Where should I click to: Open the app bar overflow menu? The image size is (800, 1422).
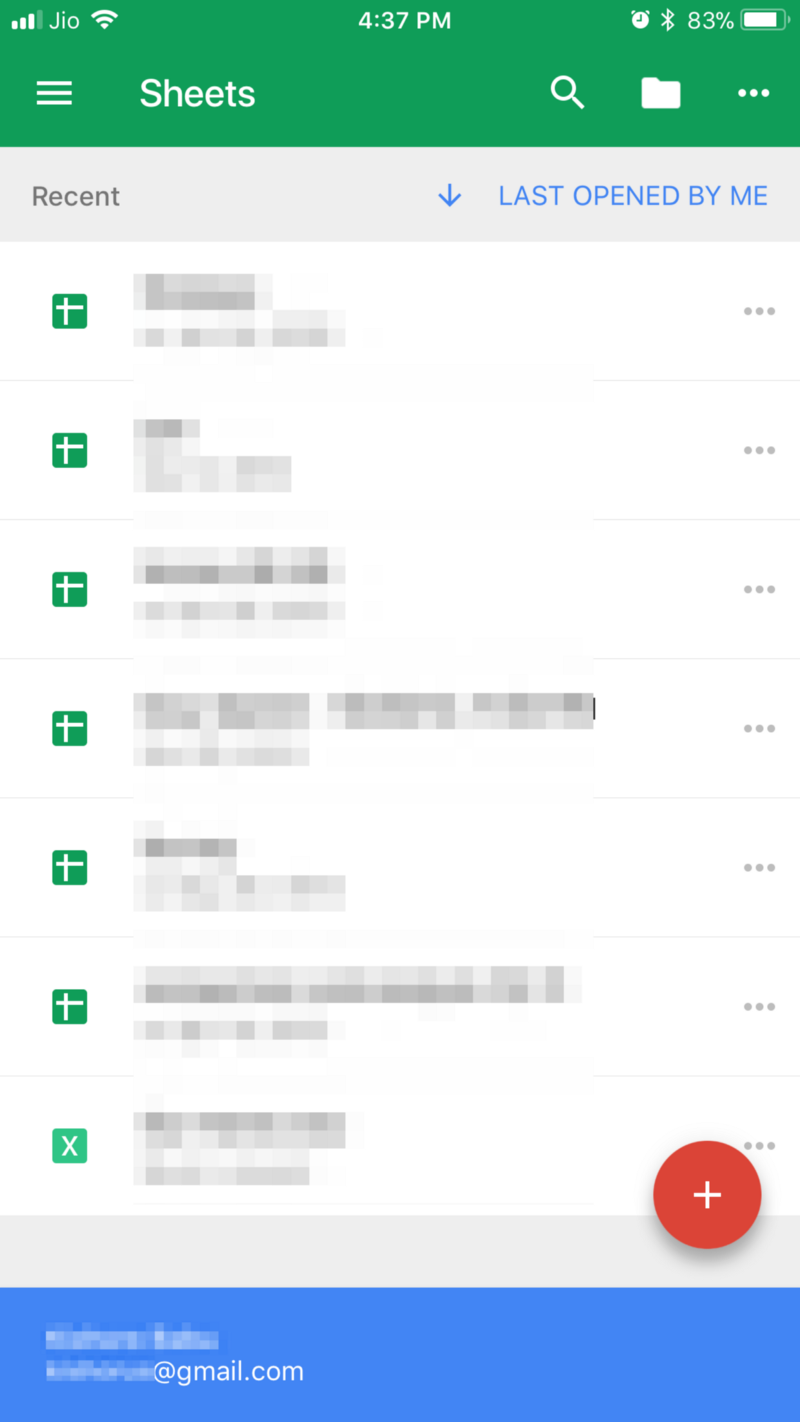(x=753, y=94)
